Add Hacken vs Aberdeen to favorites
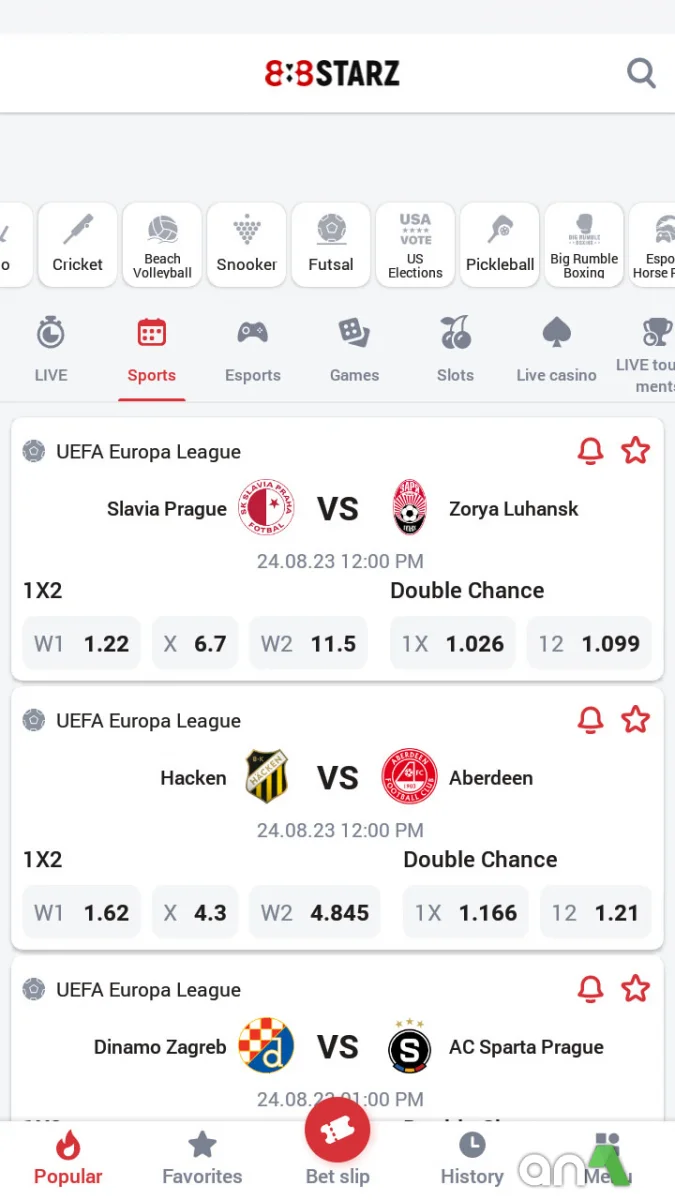This screenshot has height=1200, width=675. [x=636, y=720]
